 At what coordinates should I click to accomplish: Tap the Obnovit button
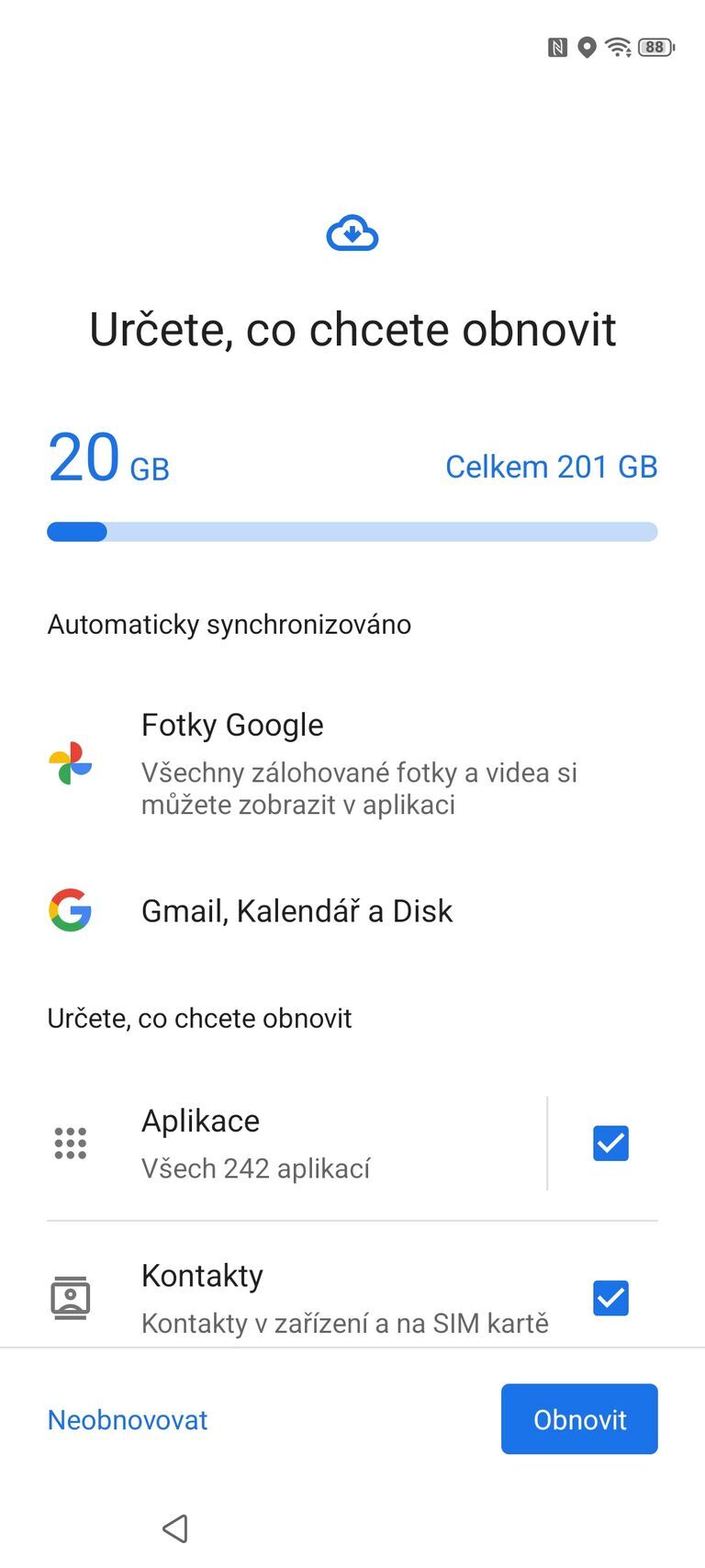[x=579, y=1419]
